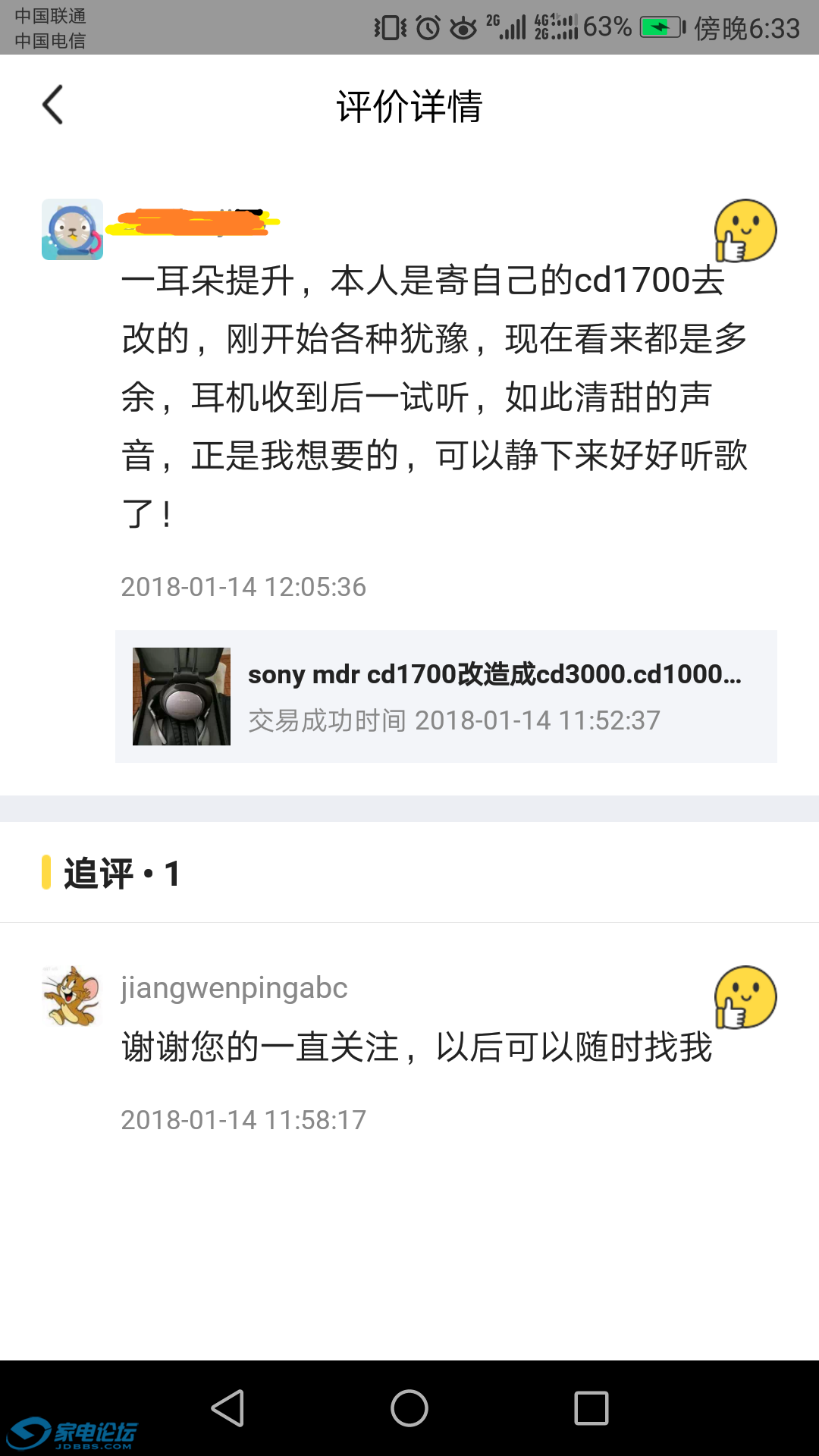Tap the review timestamp 2018-01-14 12:05:36
Image resolution: width=819 pixels, height=1456 pixels.
tap(243, 587)
